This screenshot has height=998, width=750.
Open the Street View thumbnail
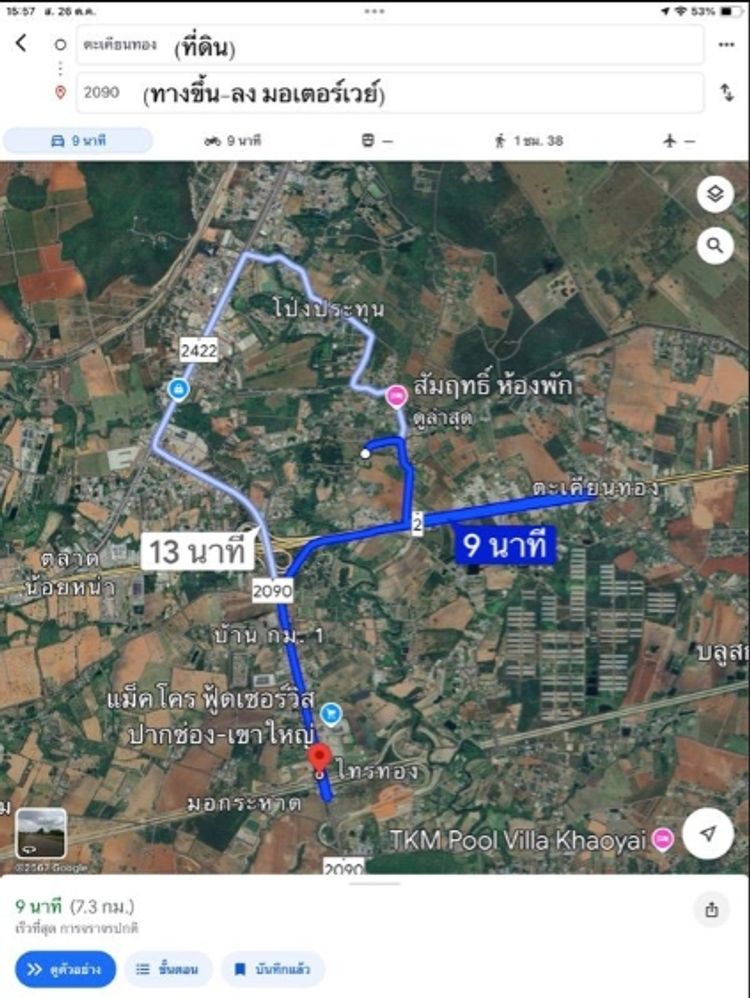coord(41,833)
